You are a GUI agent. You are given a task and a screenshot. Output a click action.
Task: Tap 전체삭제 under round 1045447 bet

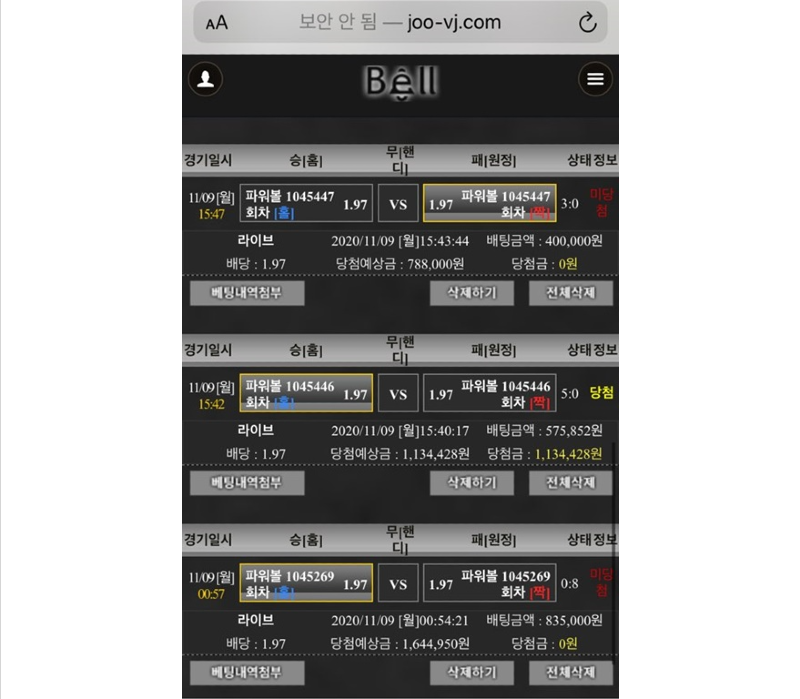570,293
